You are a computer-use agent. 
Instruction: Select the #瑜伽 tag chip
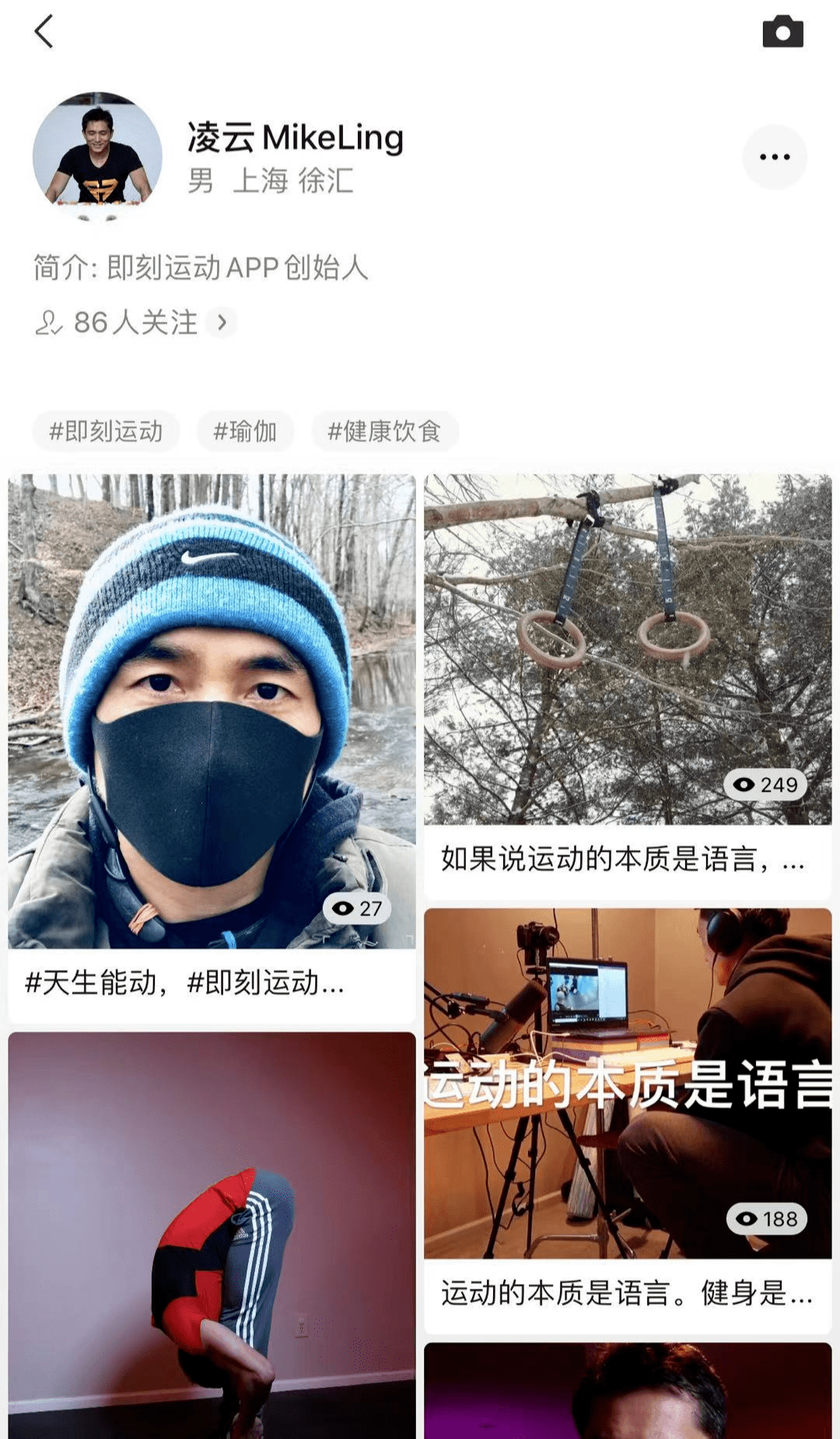coord(245,431)
